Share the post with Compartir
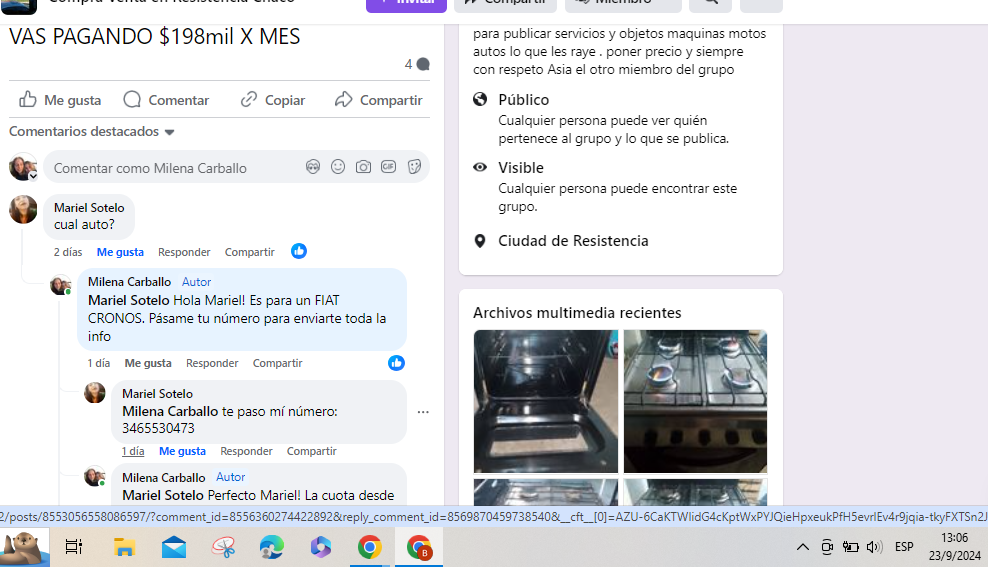The image size is (988, 567). tap(378, 100)
